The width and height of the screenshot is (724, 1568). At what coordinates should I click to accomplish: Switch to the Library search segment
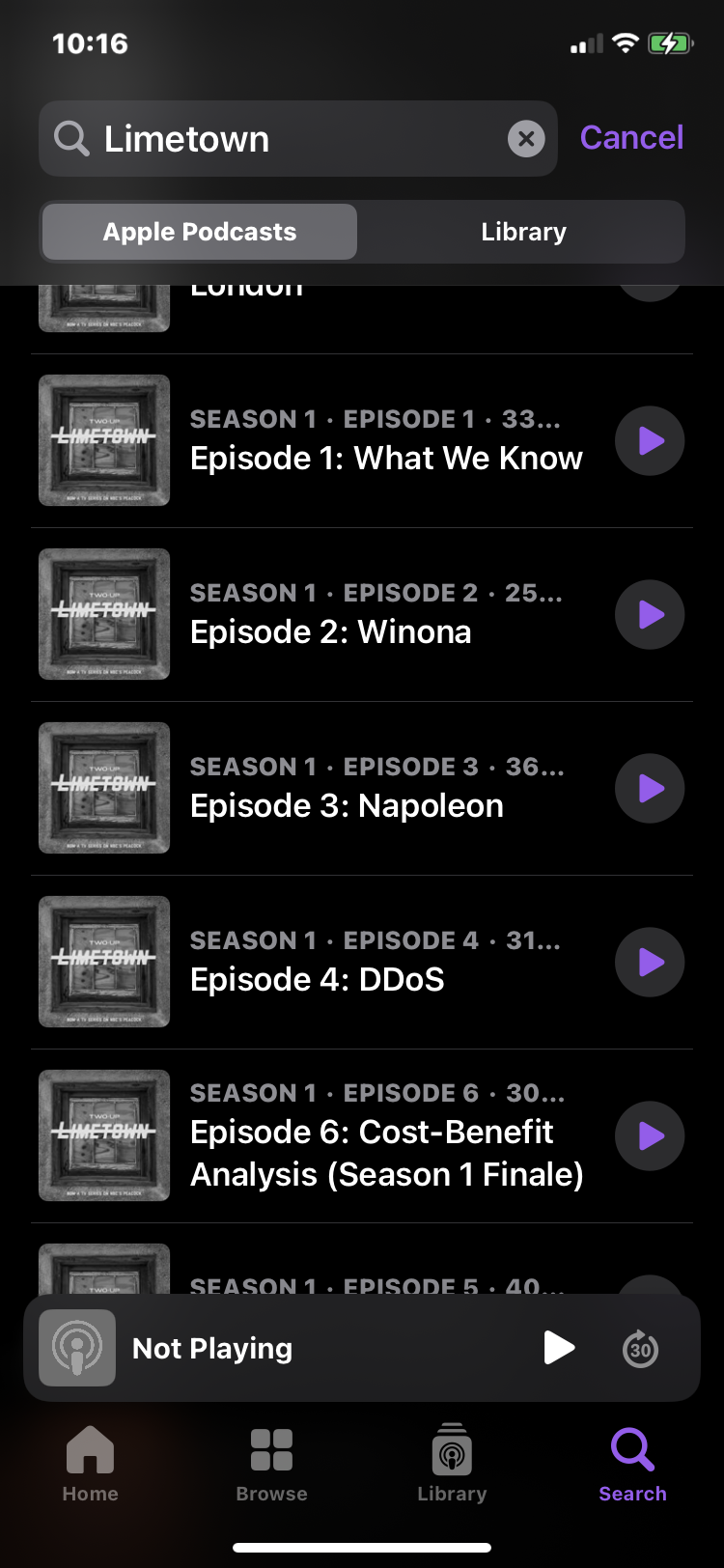tap(523, 232)
